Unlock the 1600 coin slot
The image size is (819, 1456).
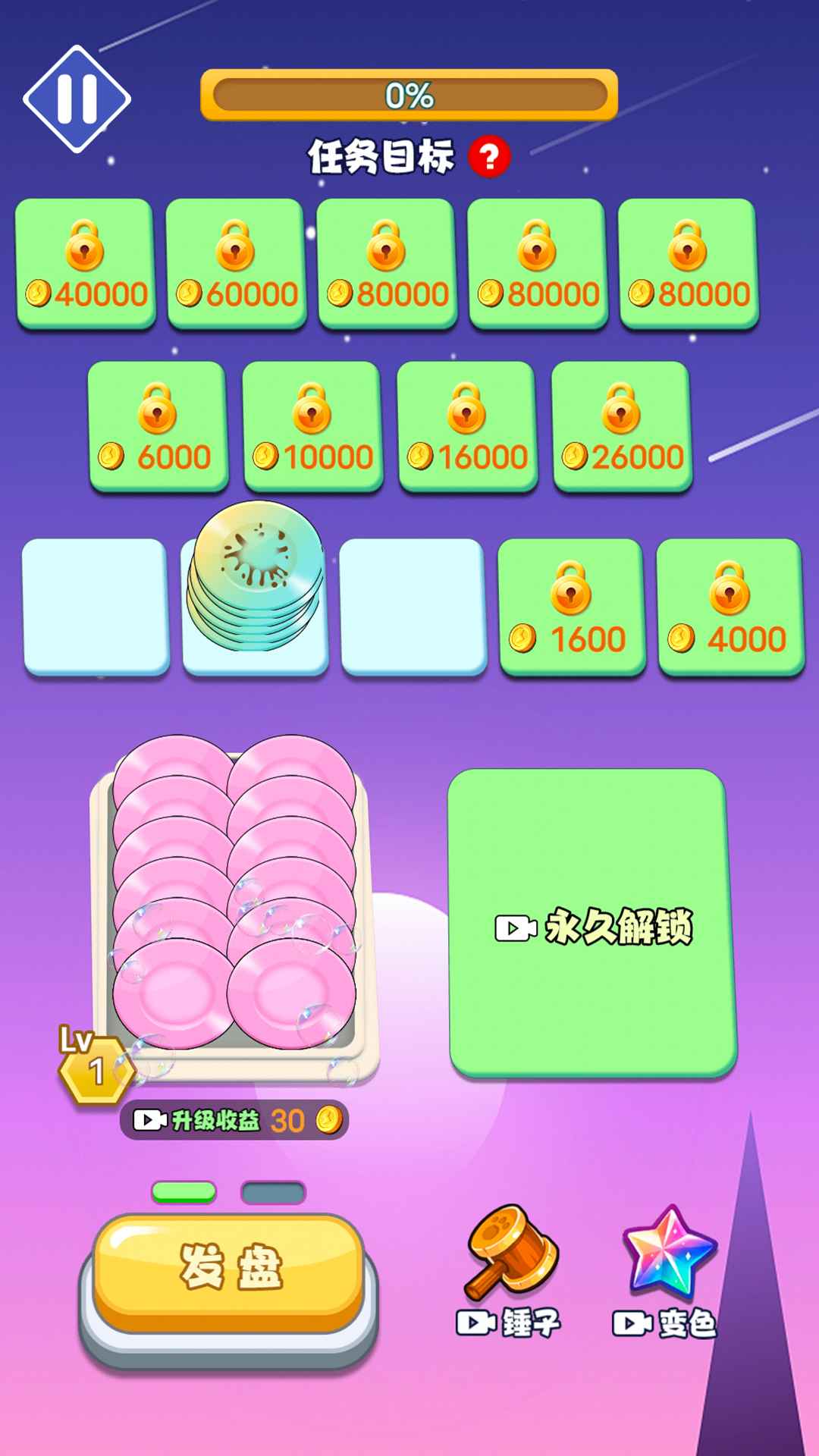click(x=572, y=607)
